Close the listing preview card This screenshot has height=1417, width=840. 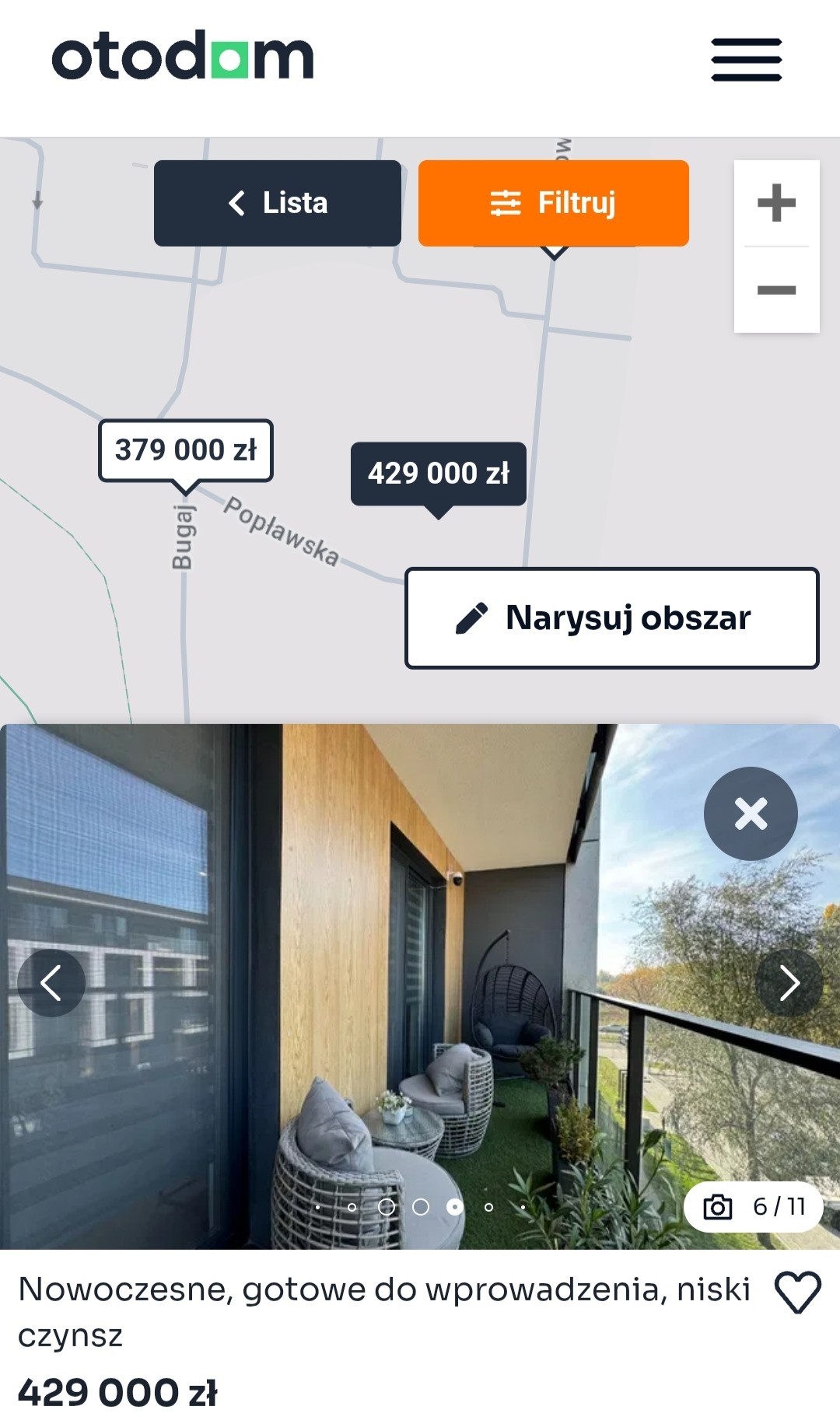coord(751,813)
